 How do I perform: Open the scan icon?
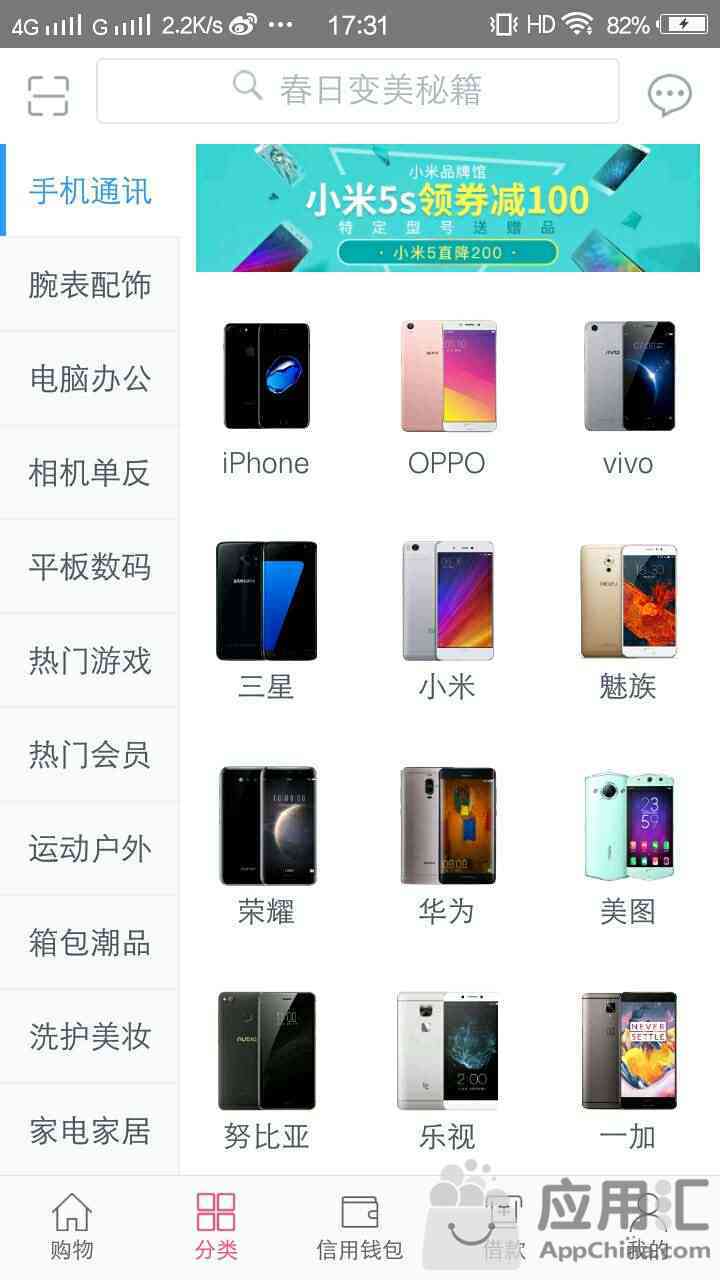(x=48, y=95)
